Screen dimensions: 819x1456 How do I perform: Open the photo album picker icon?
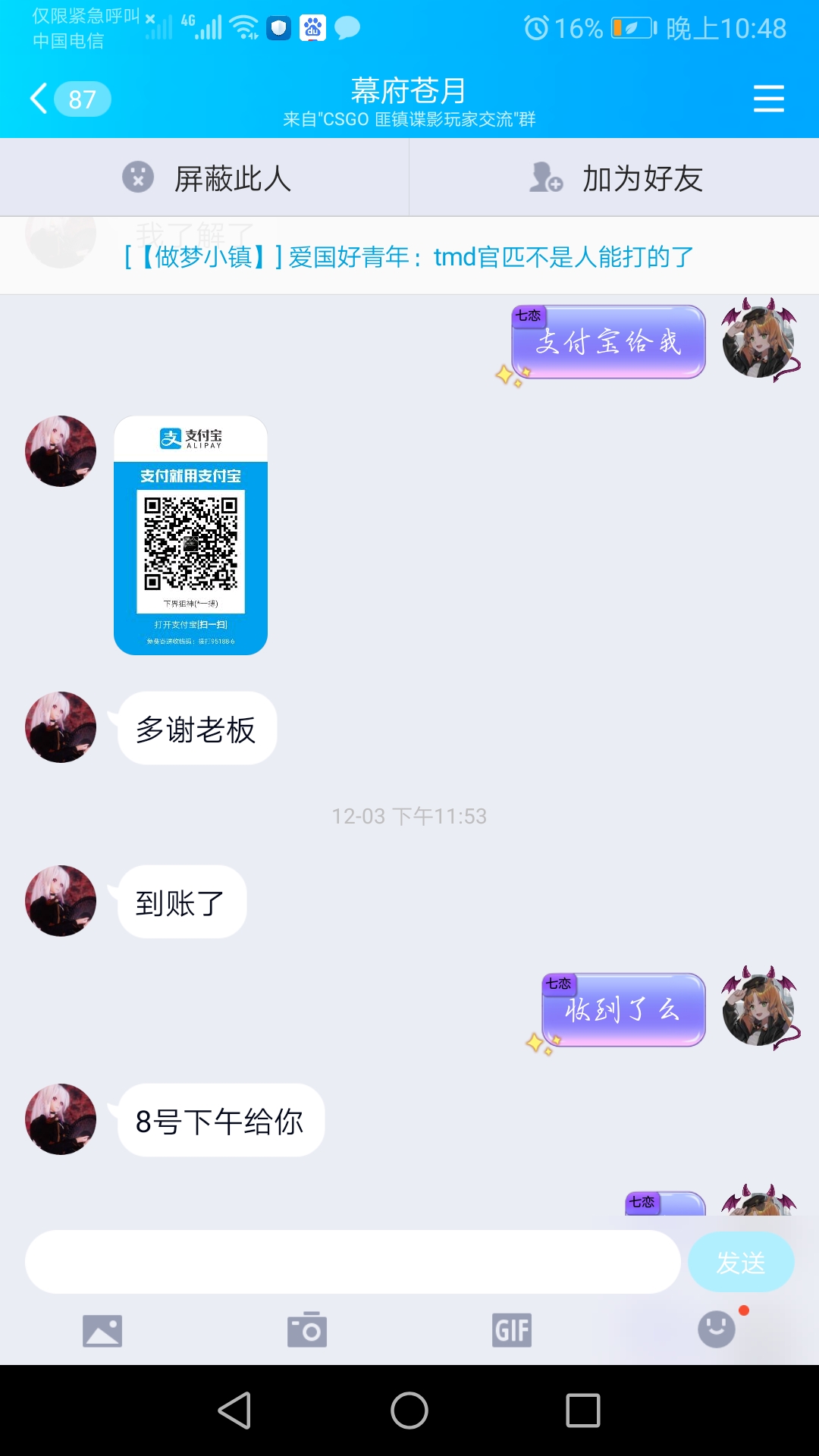click(102, 1329)
